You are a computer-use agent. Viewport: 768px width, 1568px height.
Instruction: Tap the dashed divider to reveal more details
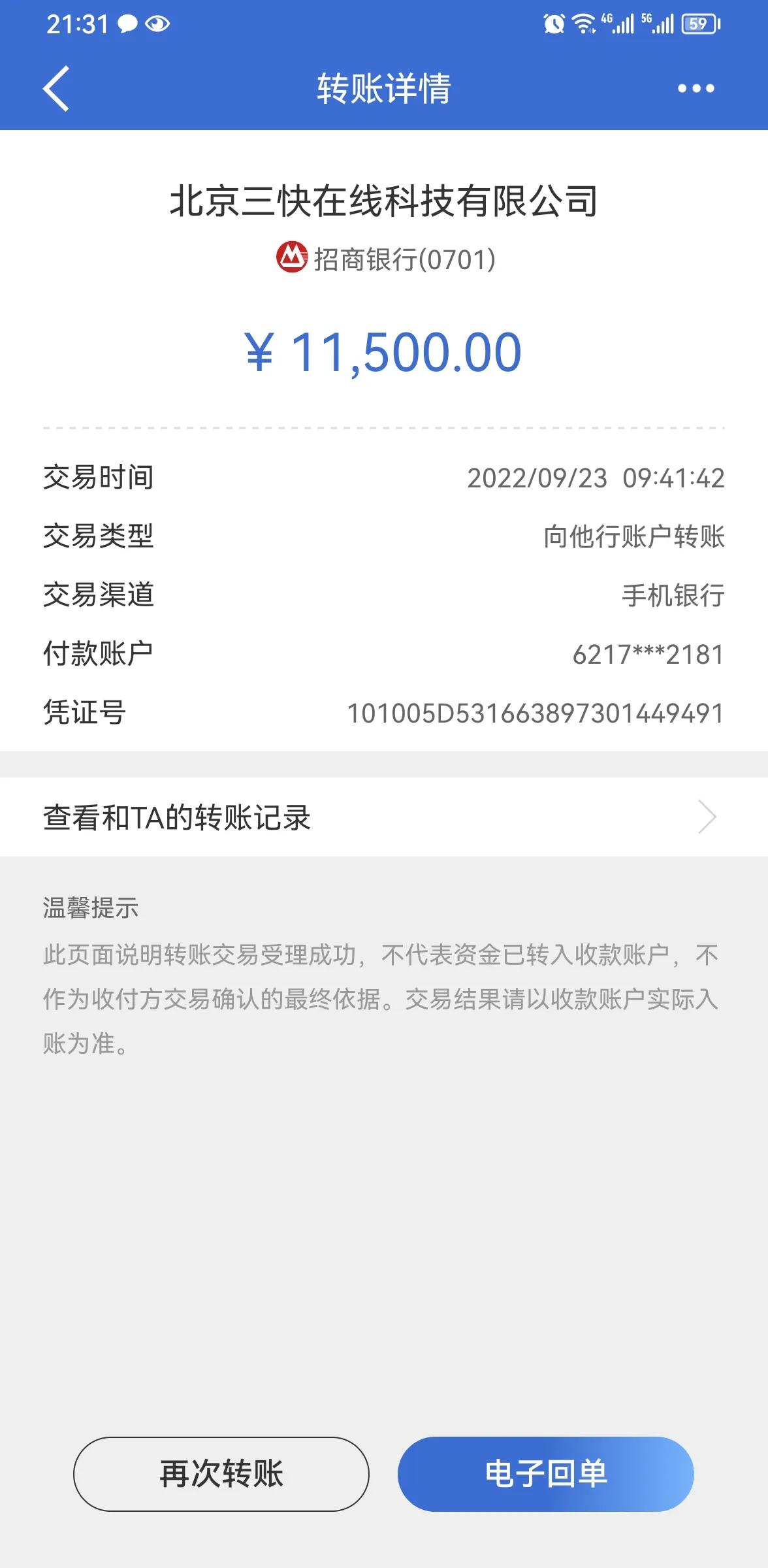coord(384,426)
